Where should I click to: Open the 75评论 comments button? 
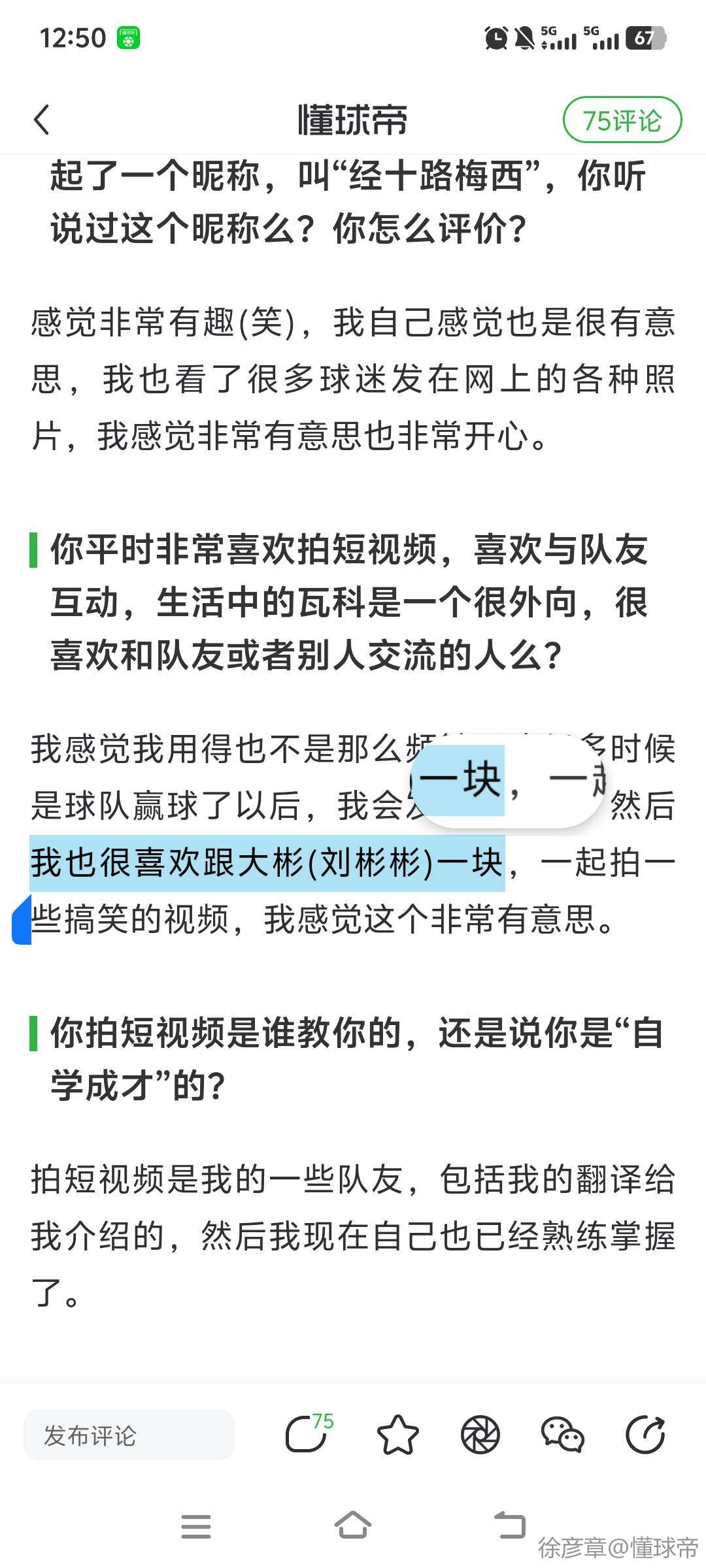point(622,120)
